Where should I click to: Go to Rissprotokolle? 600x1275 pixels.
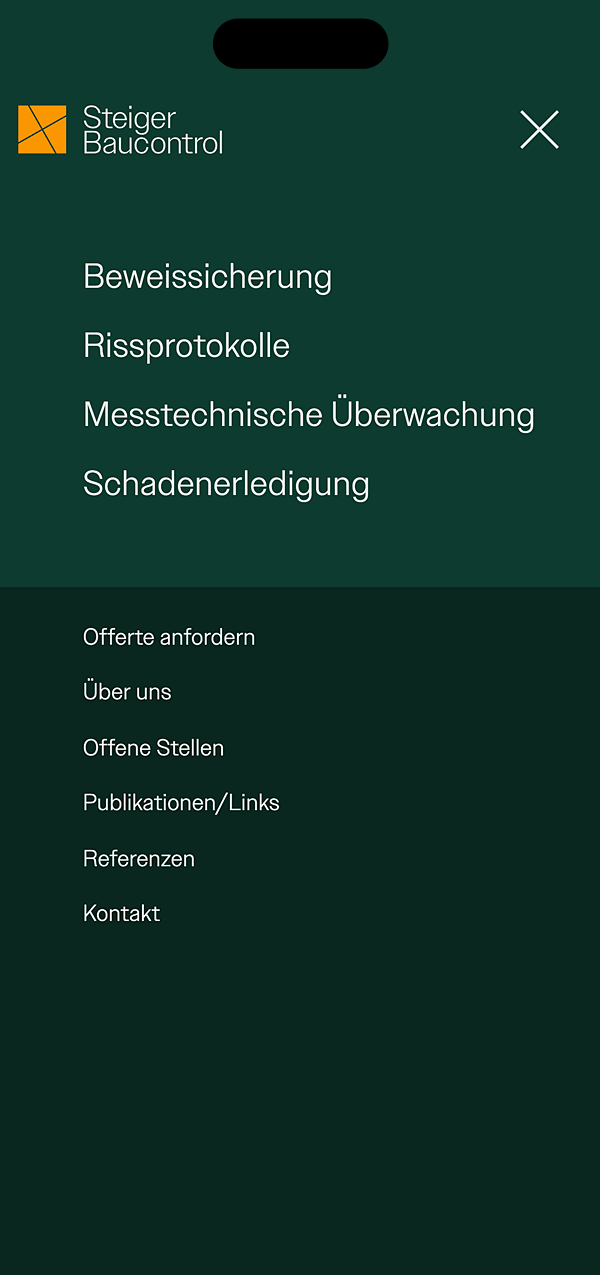tap(186, 346)
